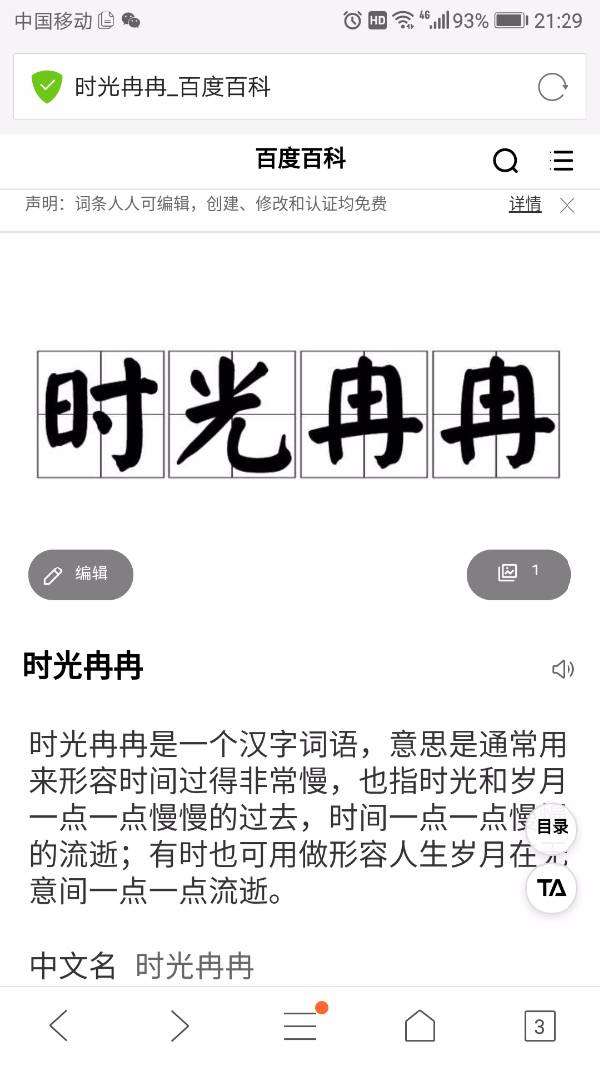Screen dimensions: 600x1066
Task: Open the 详情 link in notice
Action: click(525, 205)
